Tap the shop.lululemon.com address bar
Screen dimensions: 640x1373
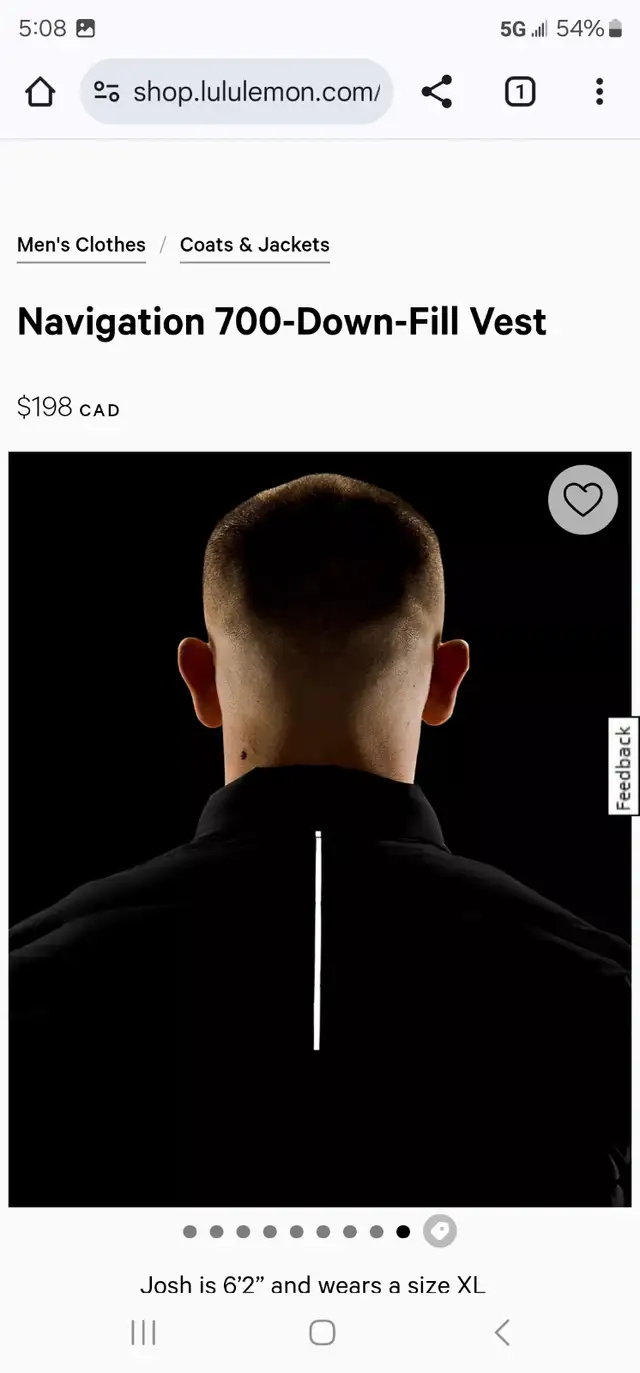click(x=237, y=92)
